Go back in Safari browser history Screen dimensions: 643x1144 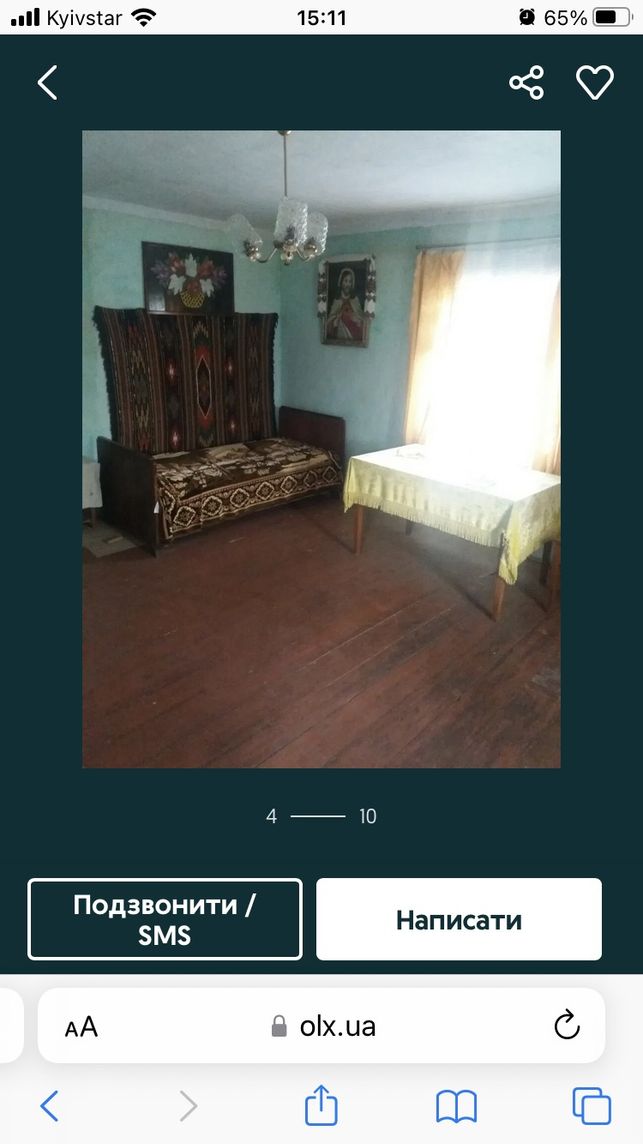[49, 1106]
